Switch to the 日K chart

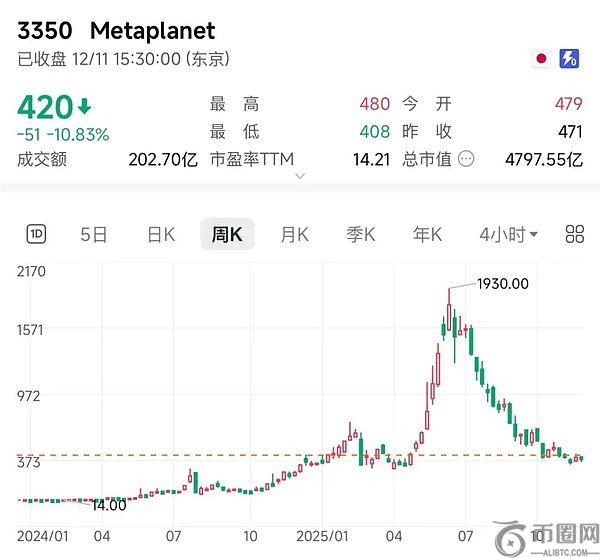(x=160, y=234)
